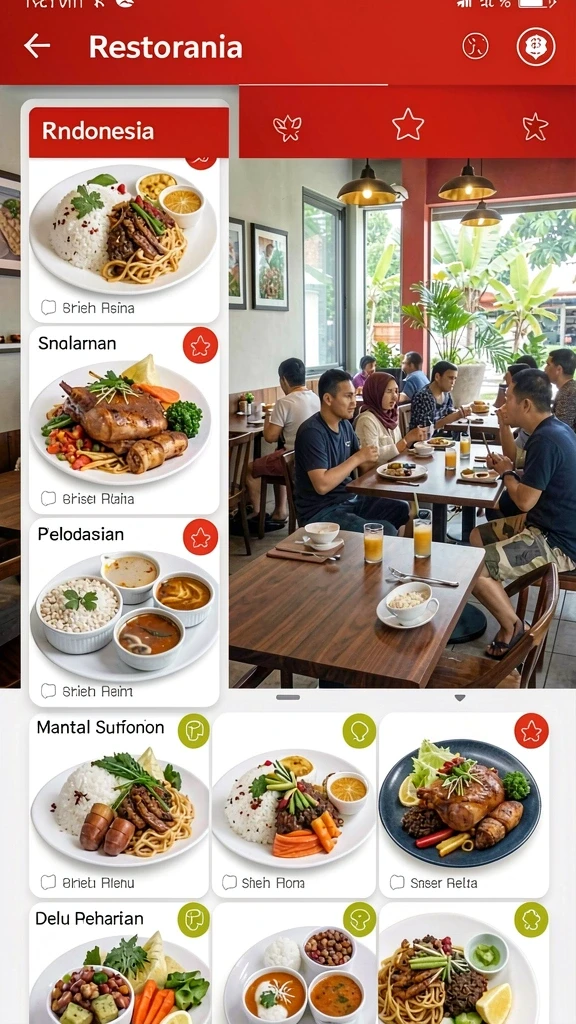Viewport: 576px width, 1024px height.
Task: Tap the red star on the Pelodasian card
Action: 200,537
